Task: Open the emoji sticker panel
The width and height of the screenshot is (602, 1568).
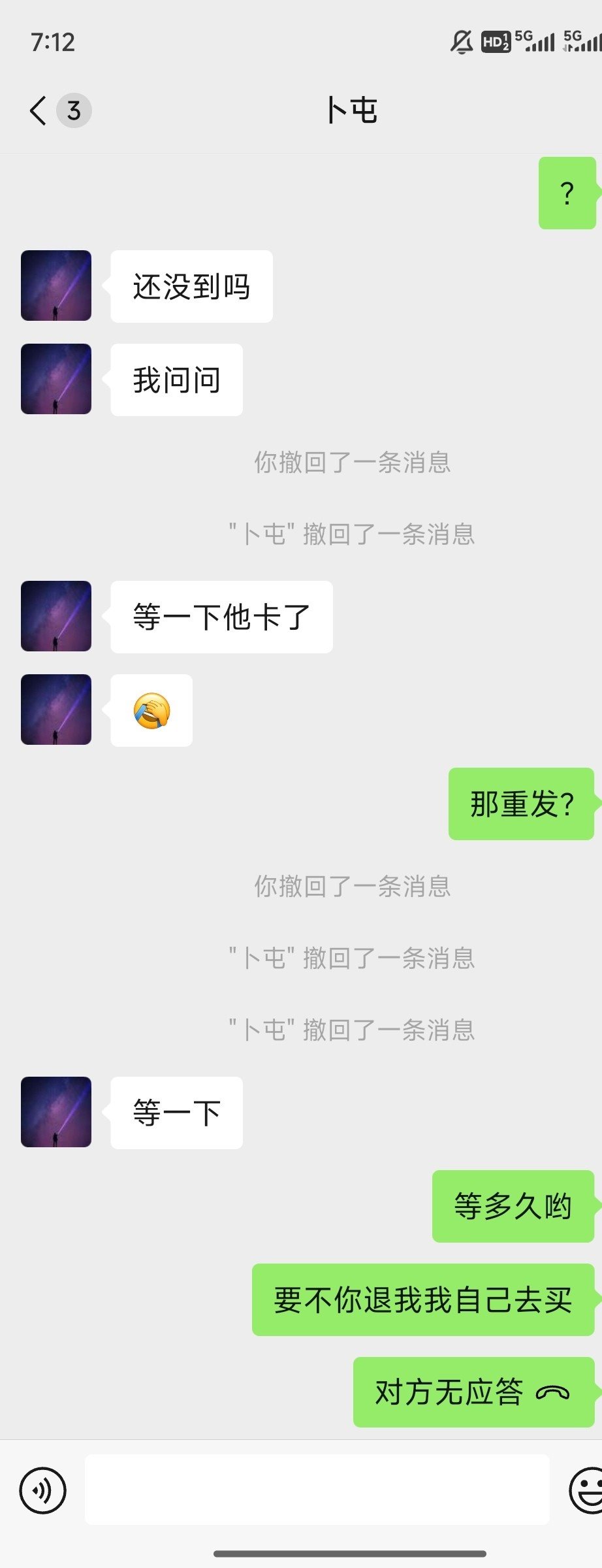Action: coord(587,1490)
